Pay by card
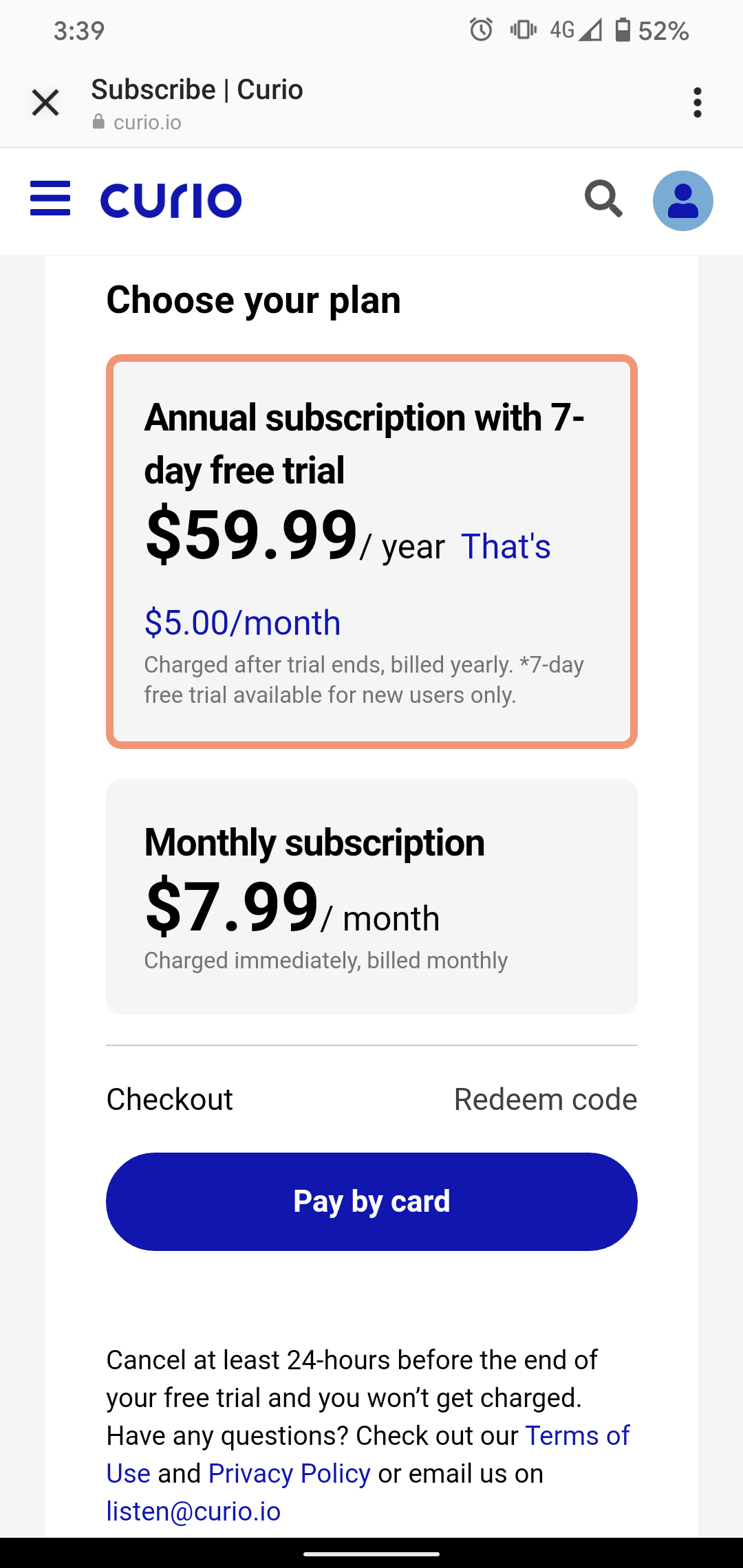 tap(371, 1201)
